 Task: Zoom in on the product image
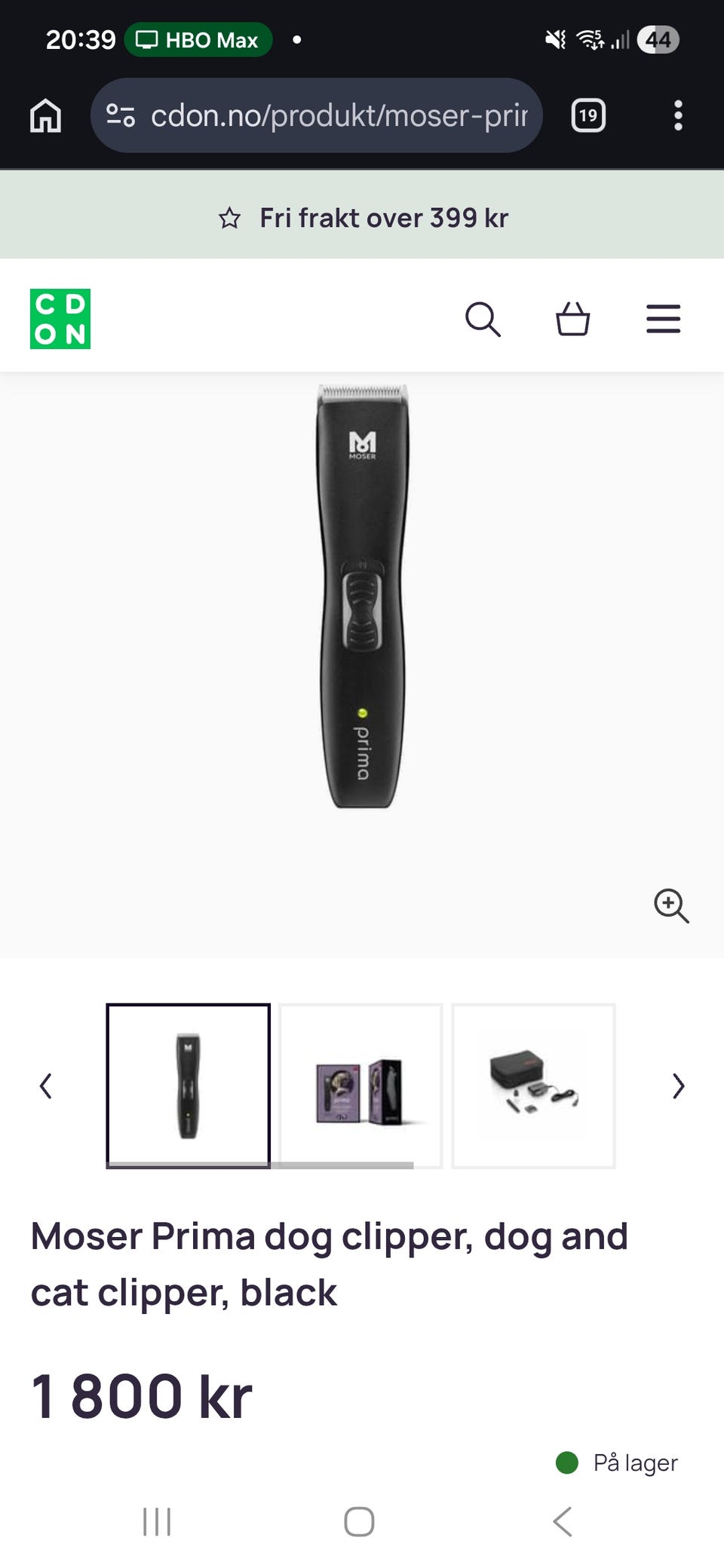click(670, 905)
